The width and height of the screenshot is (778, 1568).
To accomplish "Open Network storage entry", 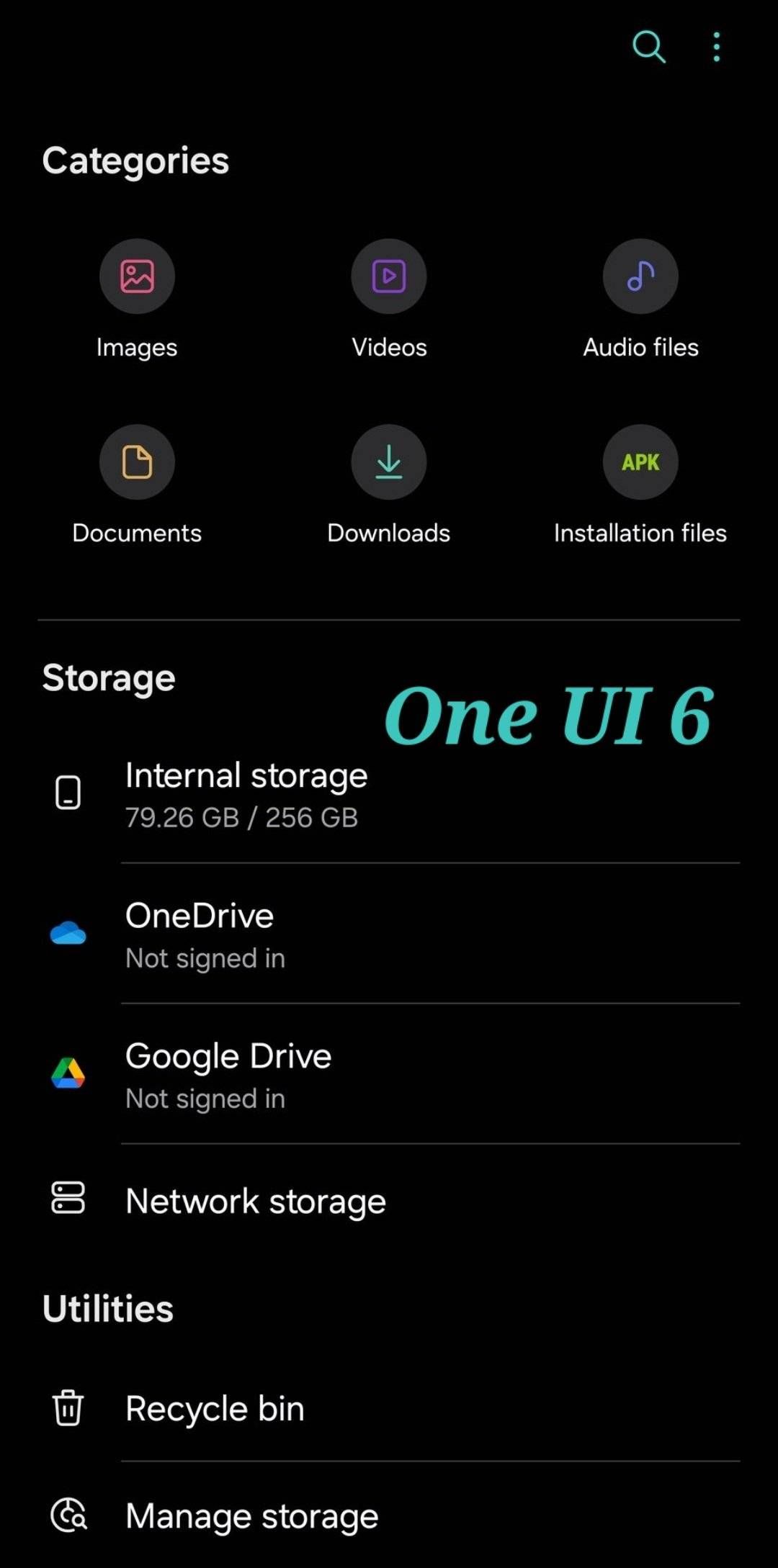I will pyautogui.click(x=255, y=1199).
